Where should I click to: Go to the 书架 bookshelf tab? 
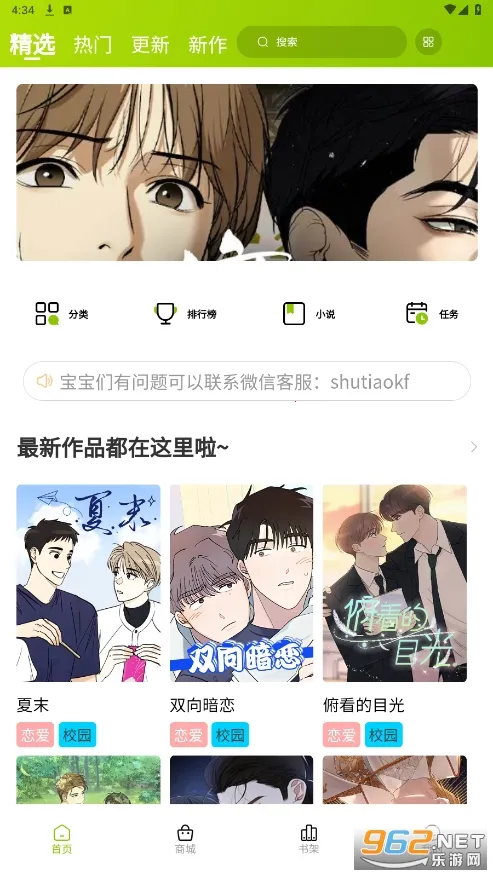(x=309, y=840)
